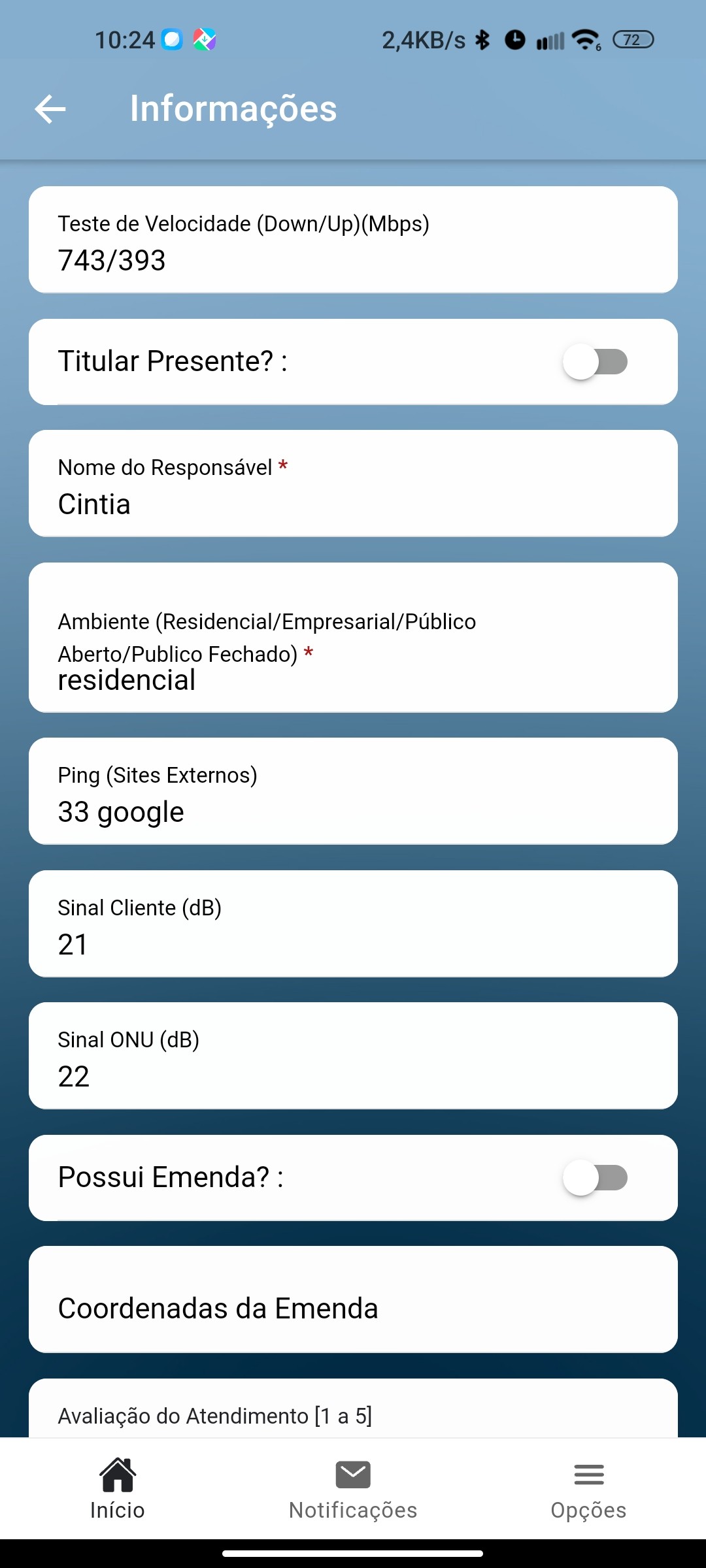Toggle the Titular Presente switch
The image size is (706, 1568).
595,362
